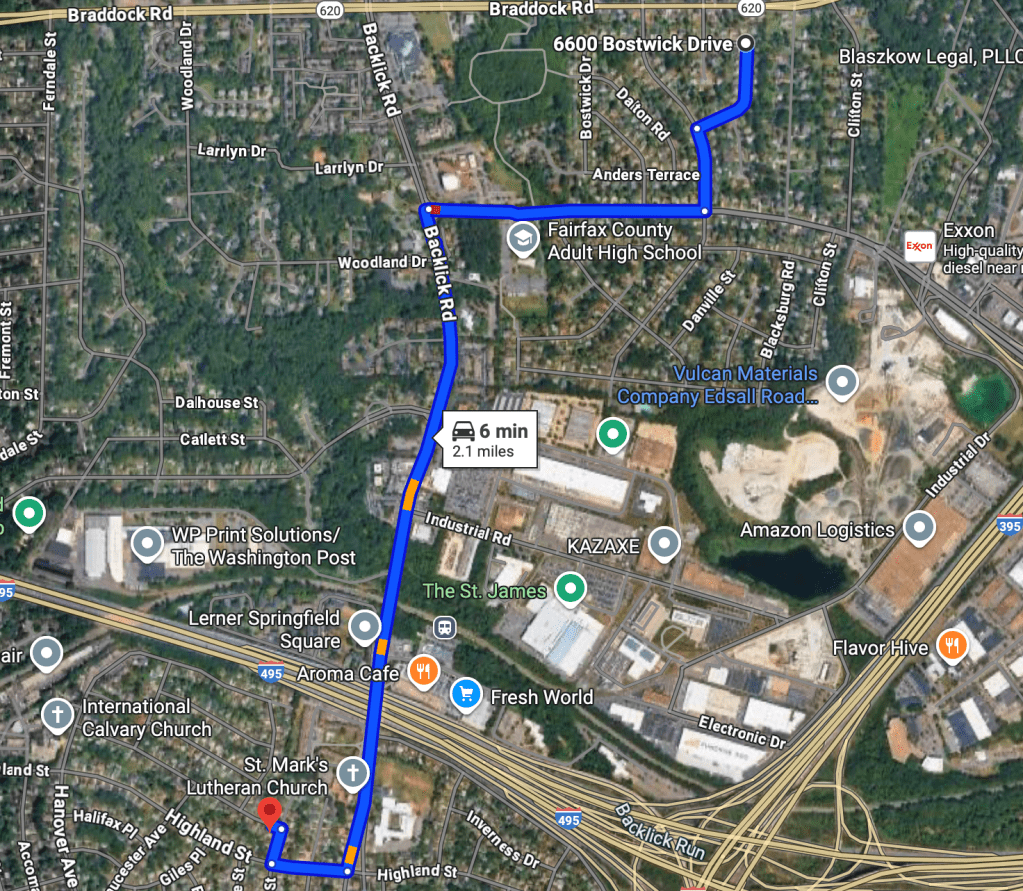Tap the Flavor Hive restaurant marker

coord(952,645)
